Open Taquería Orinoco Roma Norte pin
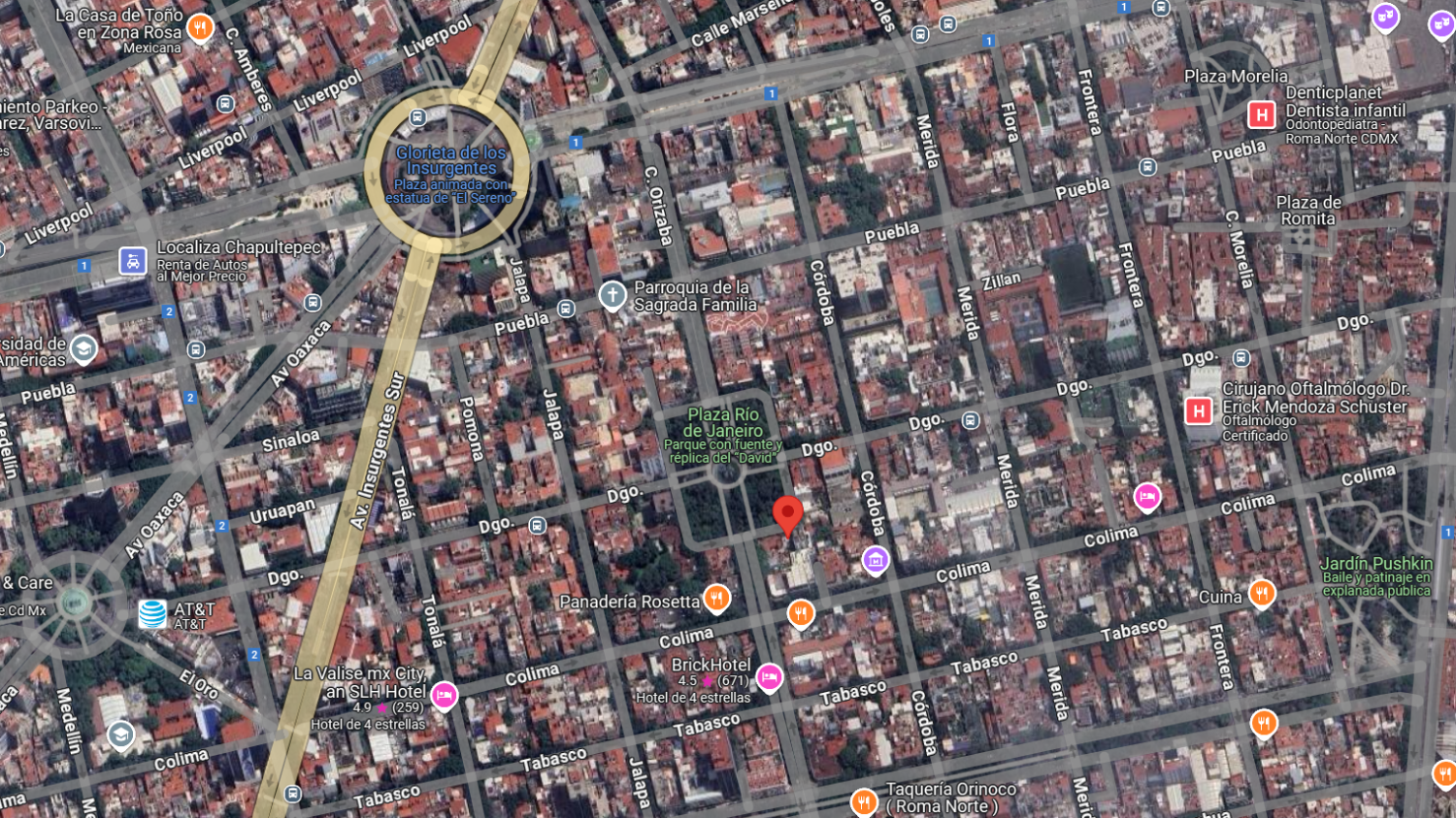The height and width of the screenshot is (818, 1456). click(x=863, y=802)
